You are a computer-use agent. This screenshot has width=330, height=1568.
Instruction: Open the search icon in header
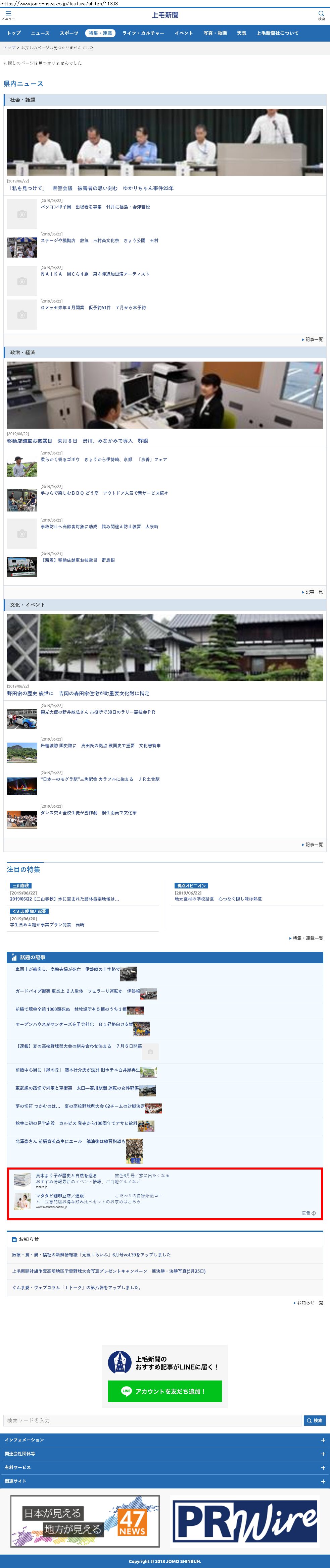click(x=321, y=15)
